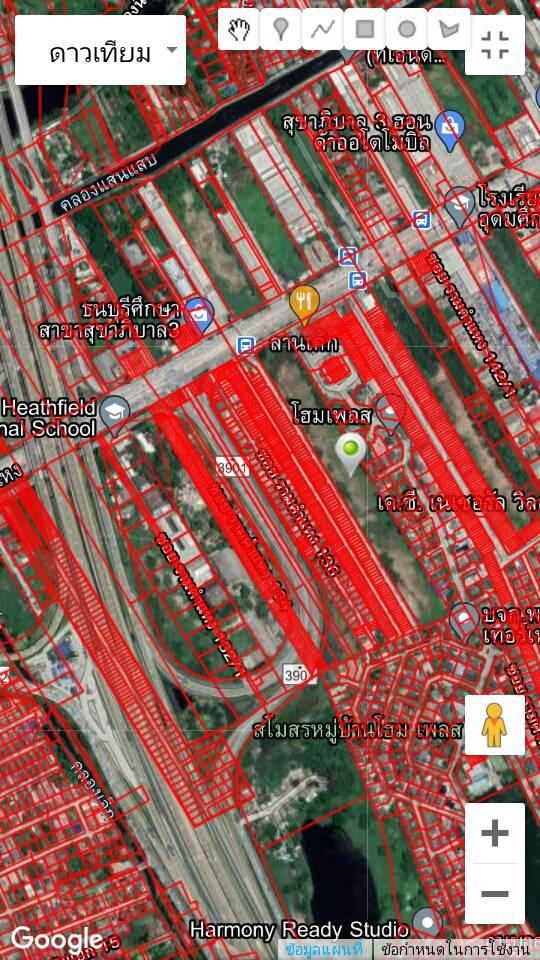
Task: Pick the rectangle drawing tool
Action: [x=364, y=29]
